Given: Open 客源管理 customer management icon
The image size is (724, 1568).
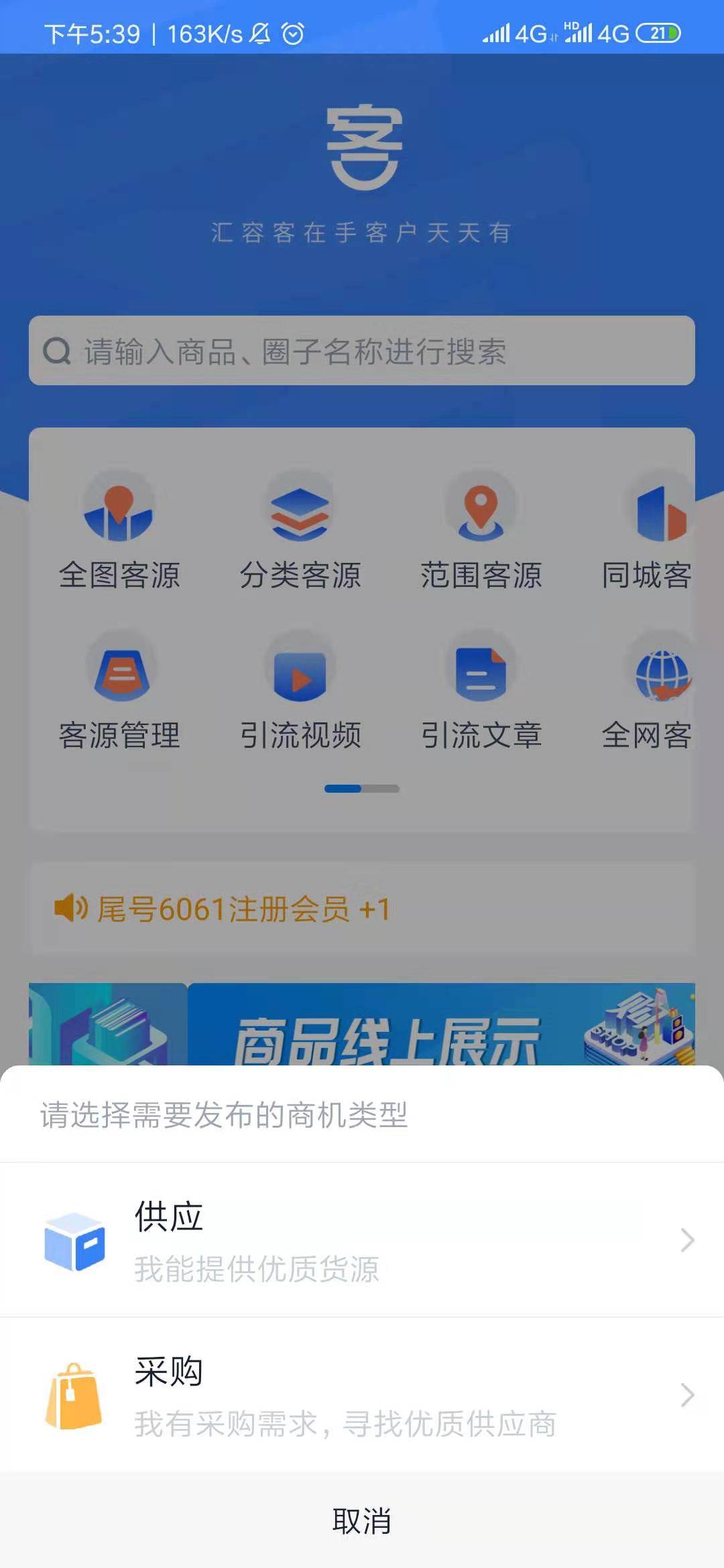Looking at the screenshot, I should 119,673.
